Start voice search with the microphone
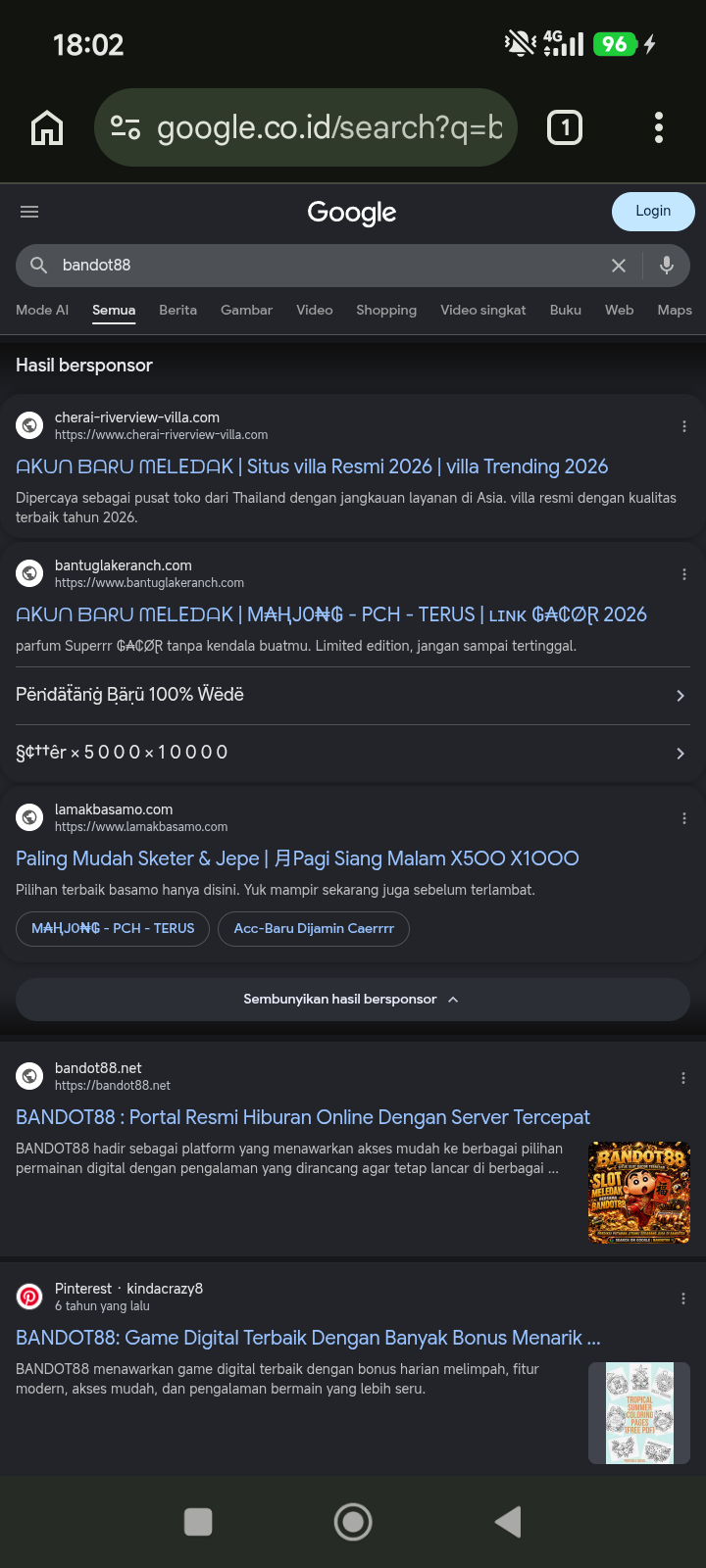The image size is (706, 1568). [x=667, y=266]
